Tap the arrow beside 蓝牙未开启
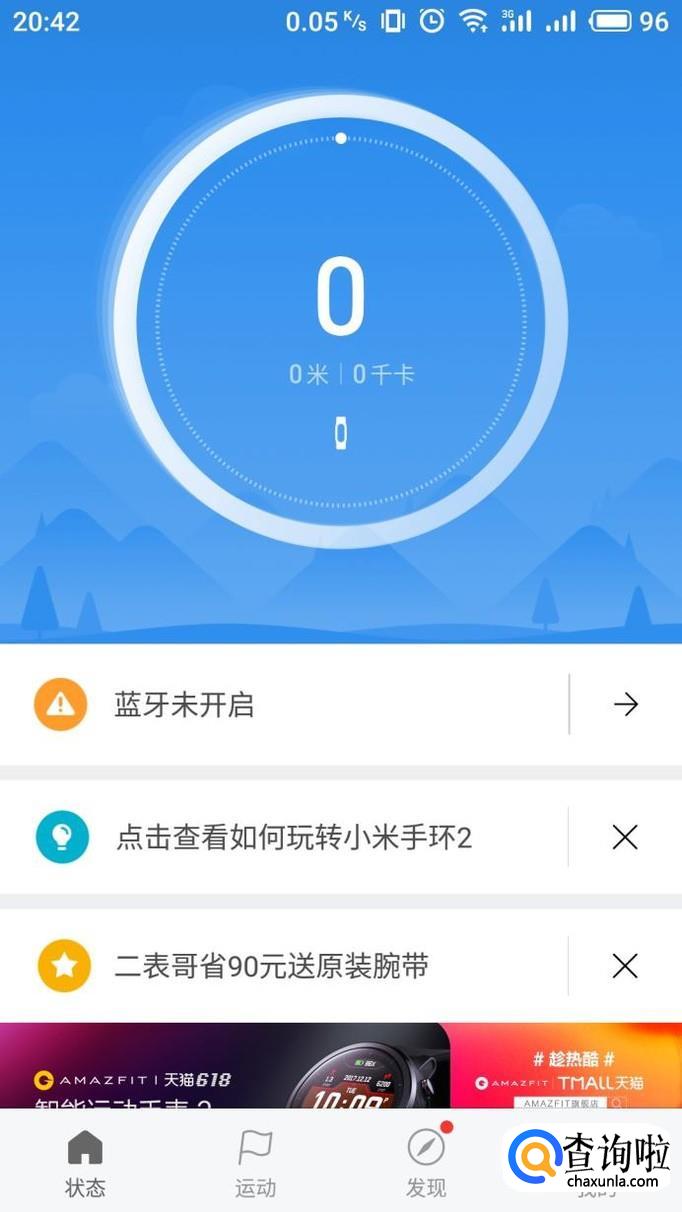682x1212 pixels. click(x=626, y=705)
